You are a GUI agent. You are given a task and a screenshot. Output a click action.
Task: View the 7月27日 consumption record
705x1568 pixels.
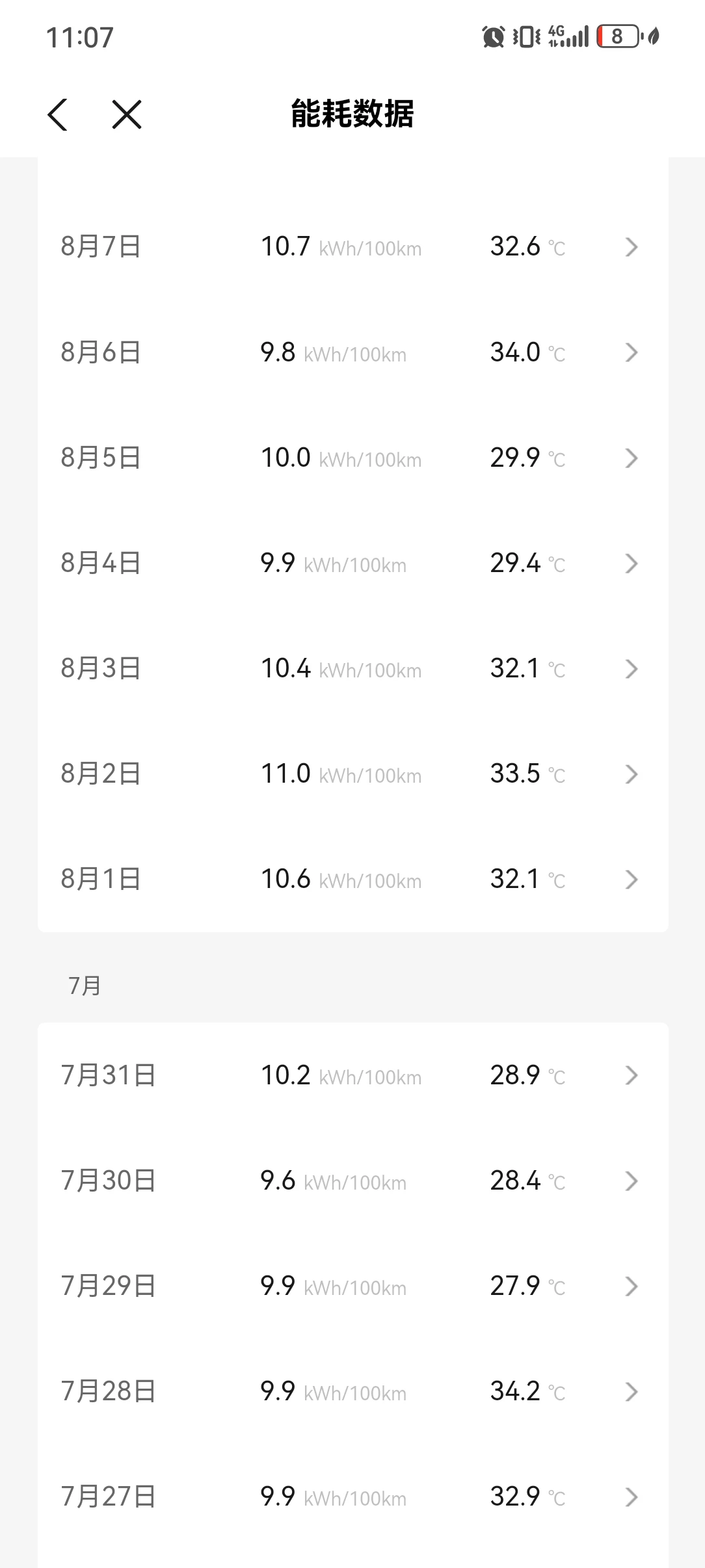(x=352, y=1496)
